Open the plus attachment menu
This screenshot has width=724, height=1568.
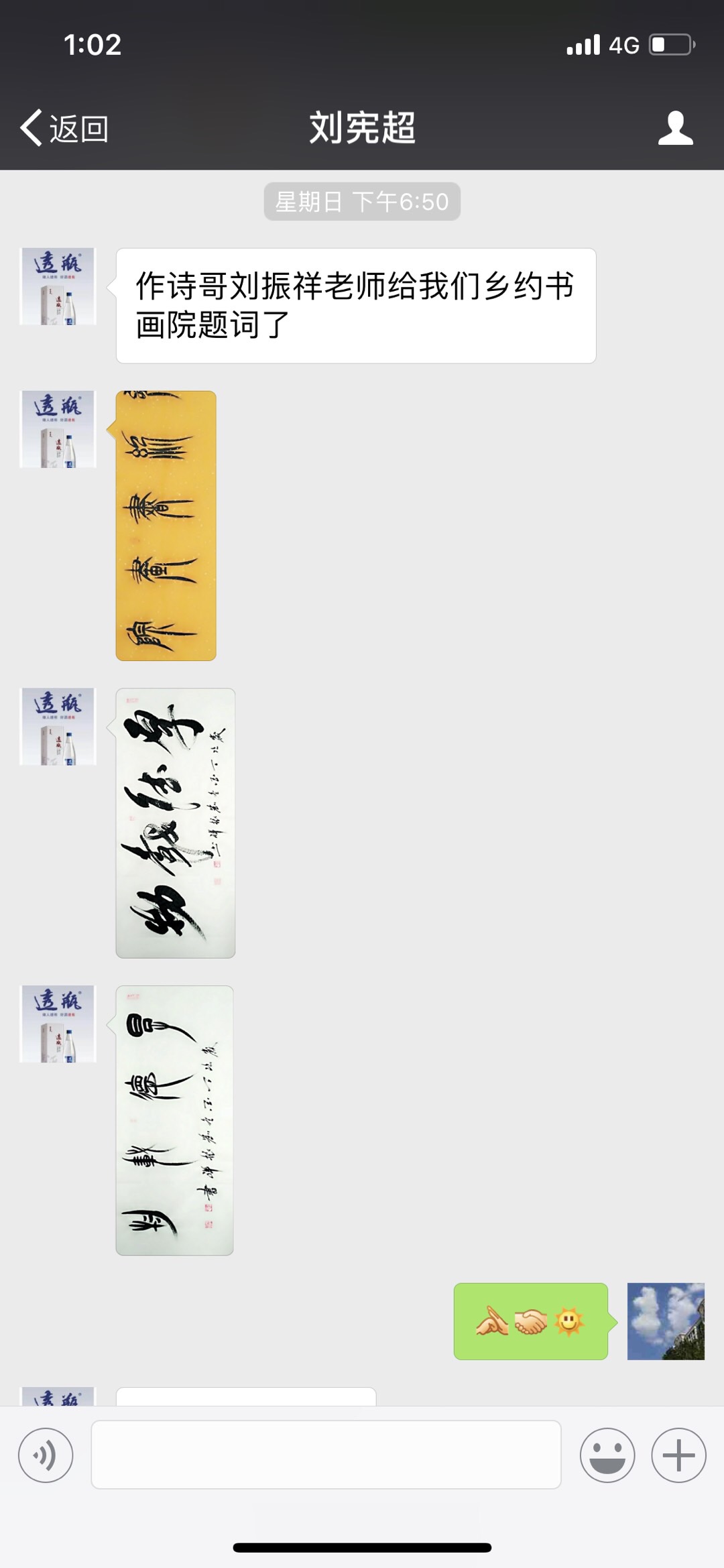(678, 1455)
